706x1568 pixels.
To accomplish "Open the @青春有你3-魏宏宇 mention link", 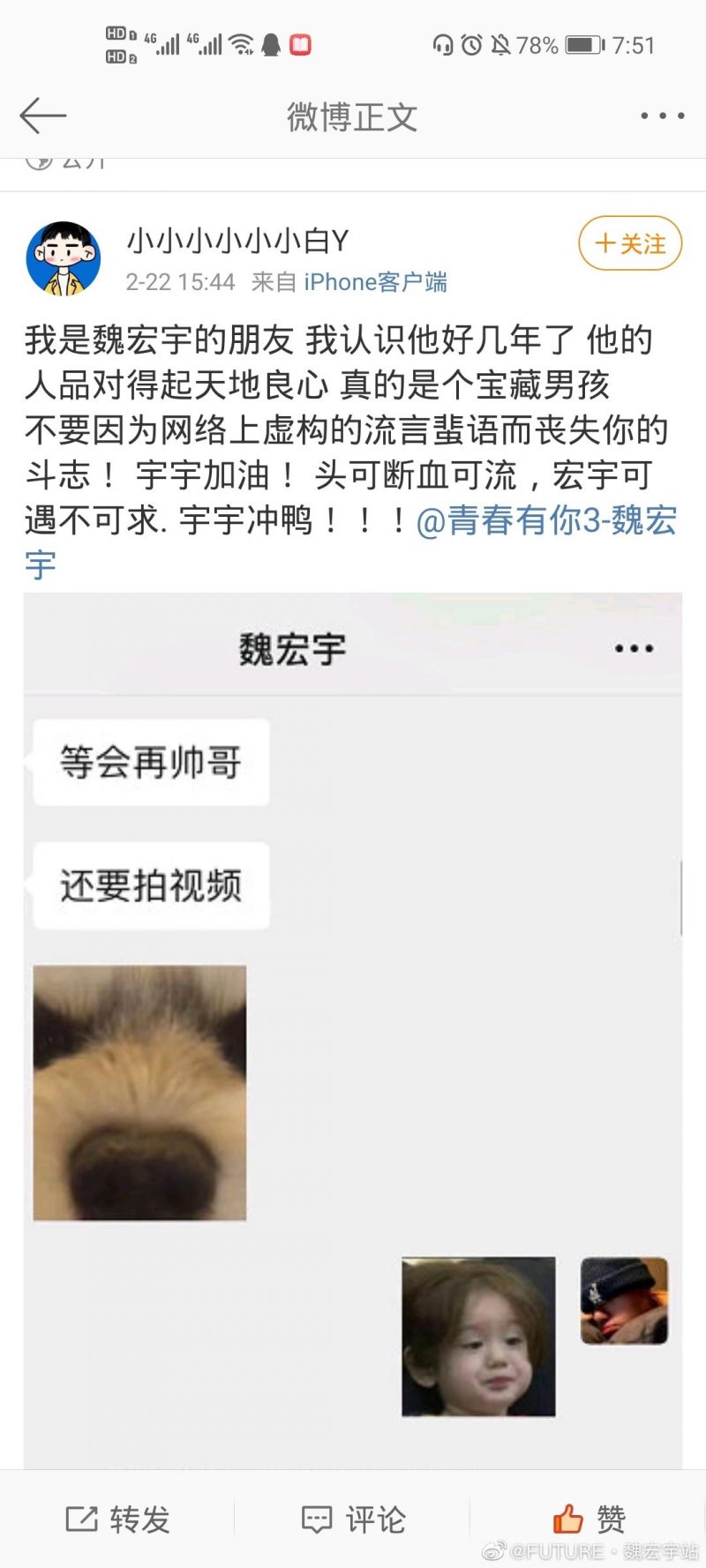I will [545, 521].
